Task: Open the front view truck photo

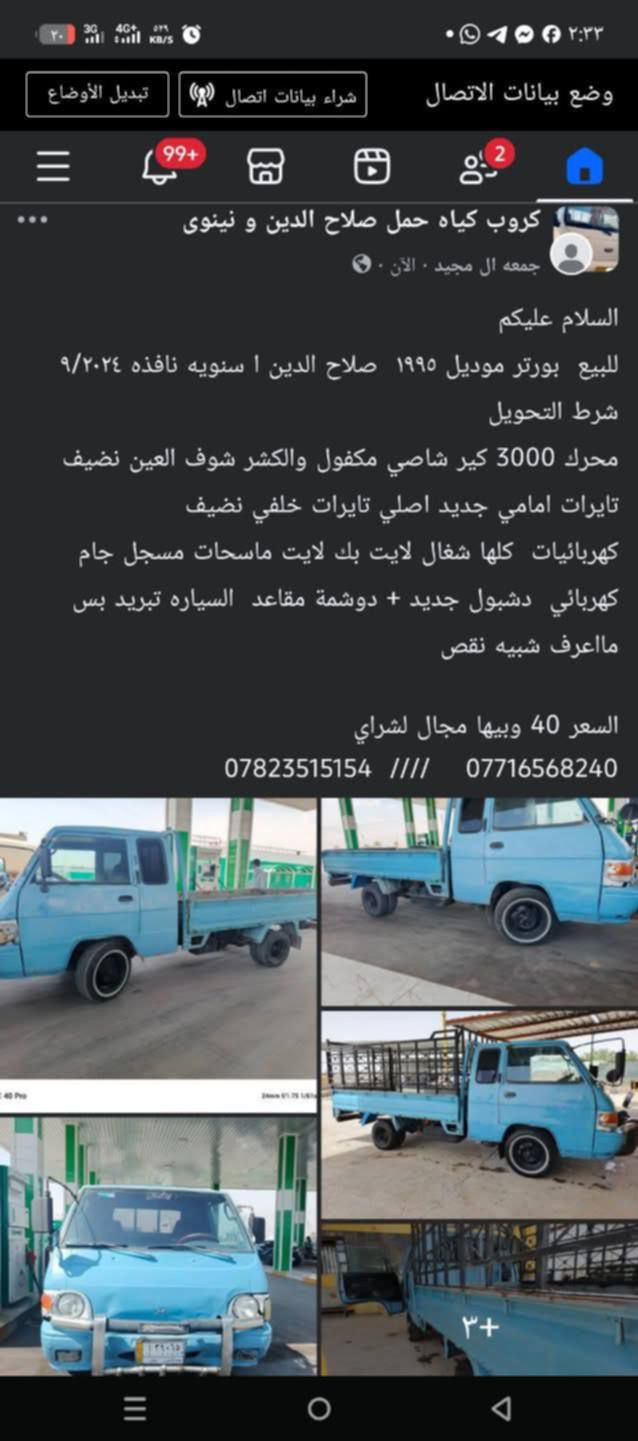Action: 158,1245
